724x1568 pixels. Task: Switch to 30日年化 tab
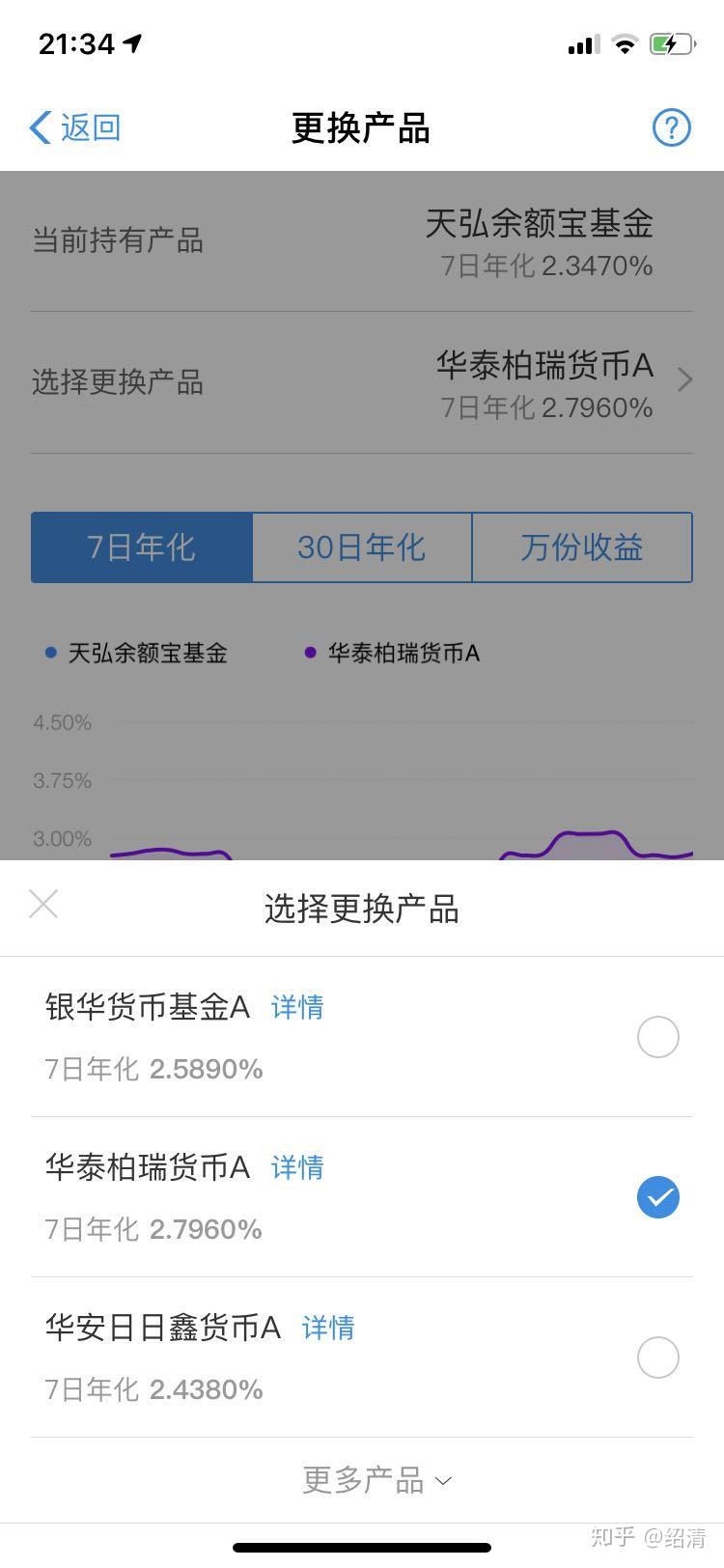361,547
